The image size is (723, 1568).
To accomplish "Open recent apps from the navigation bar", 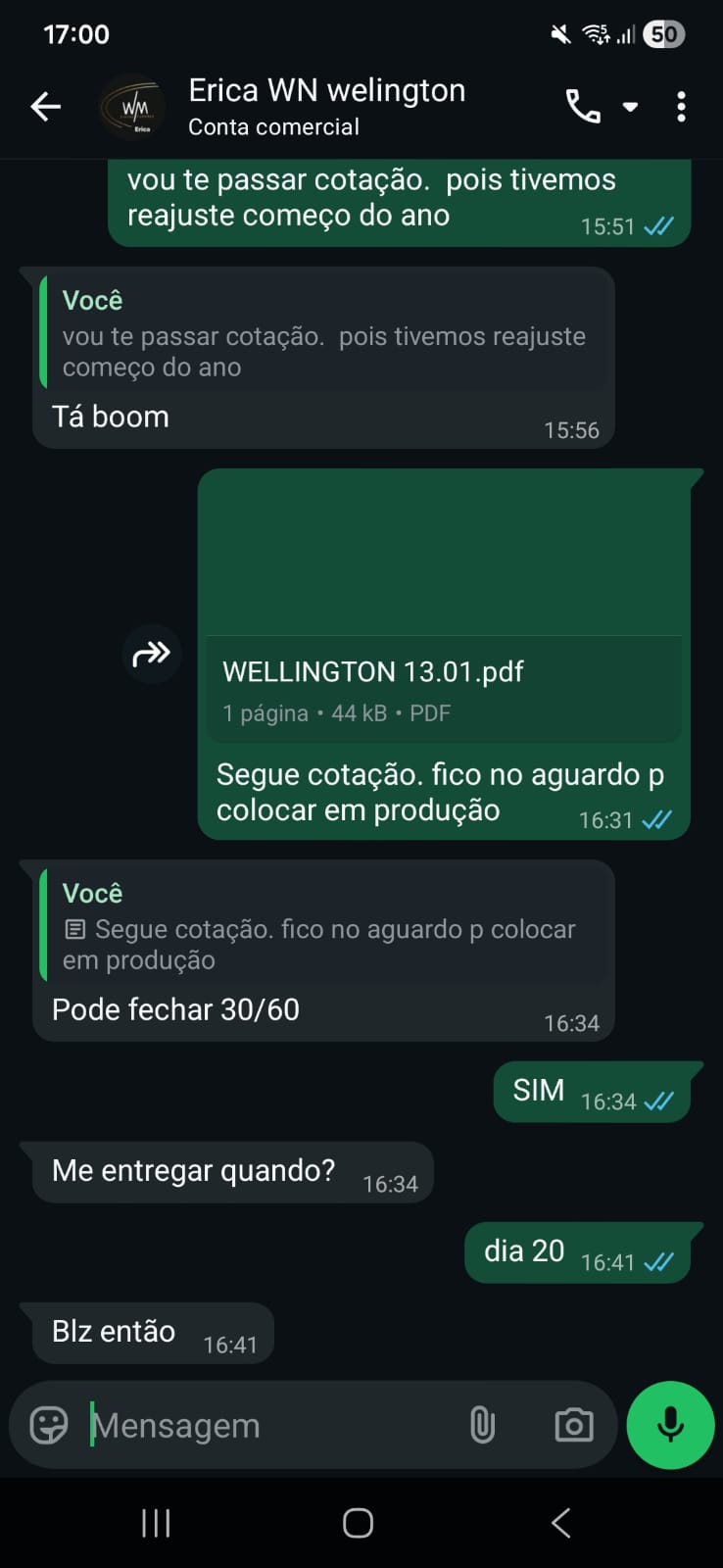I will point(156,1523).
